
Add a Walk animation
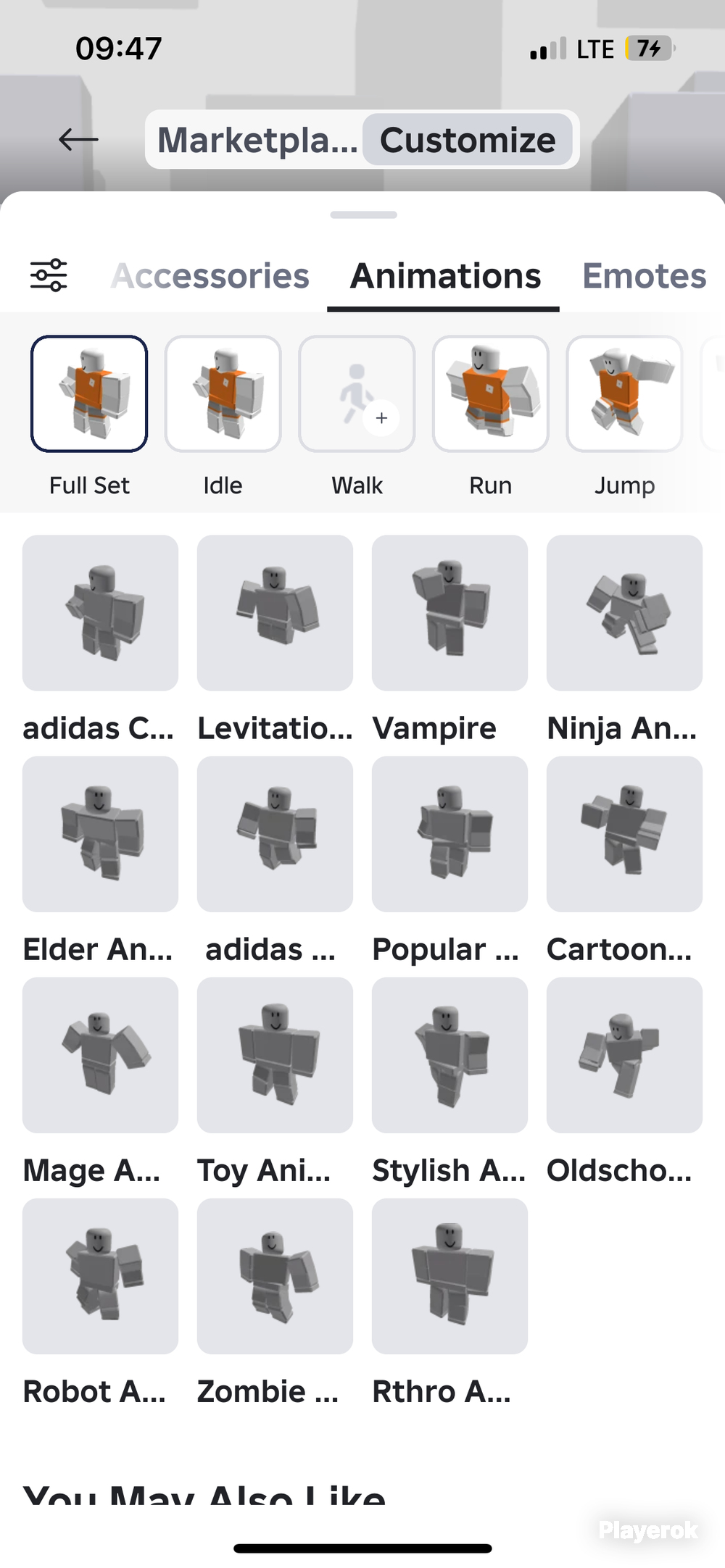[x=357, y=393]
